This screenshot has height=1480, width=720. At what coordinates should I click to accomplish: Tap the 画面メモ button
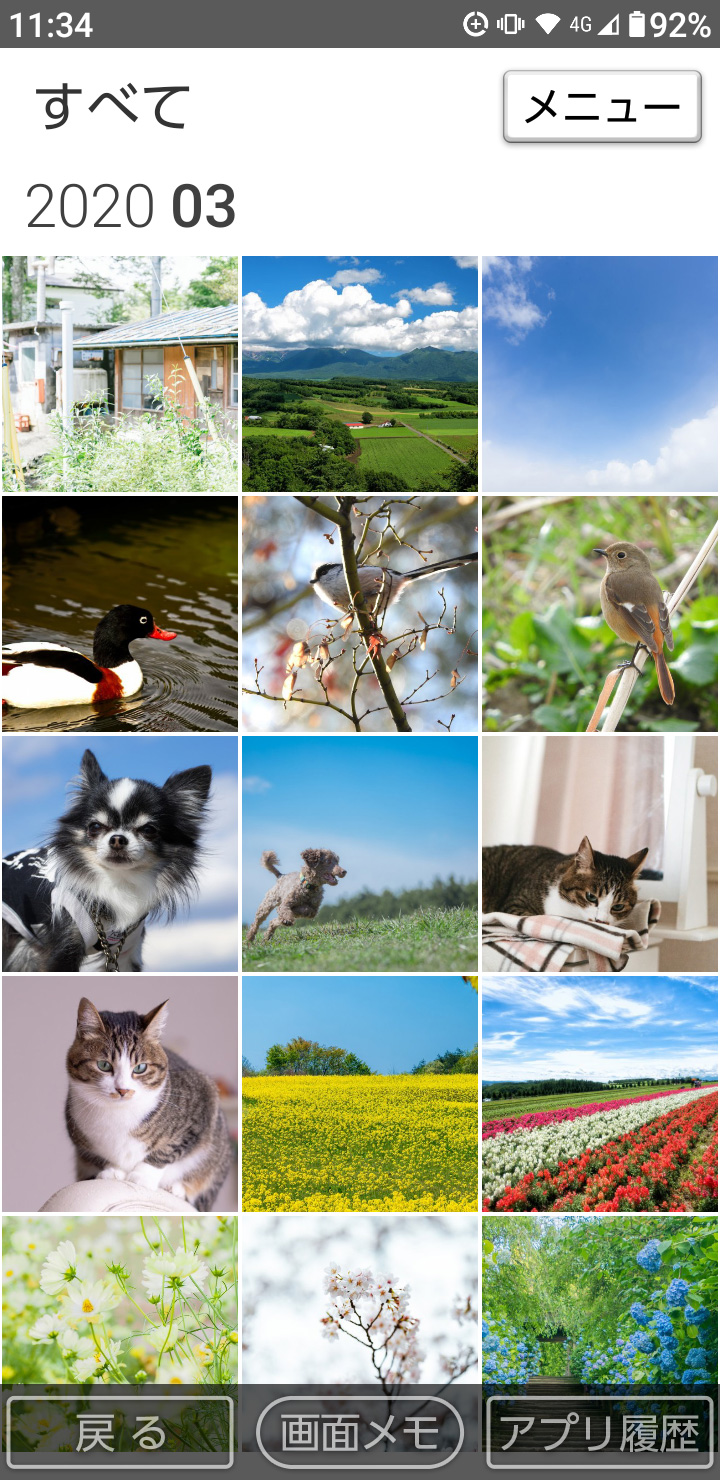click(360, 1432)
